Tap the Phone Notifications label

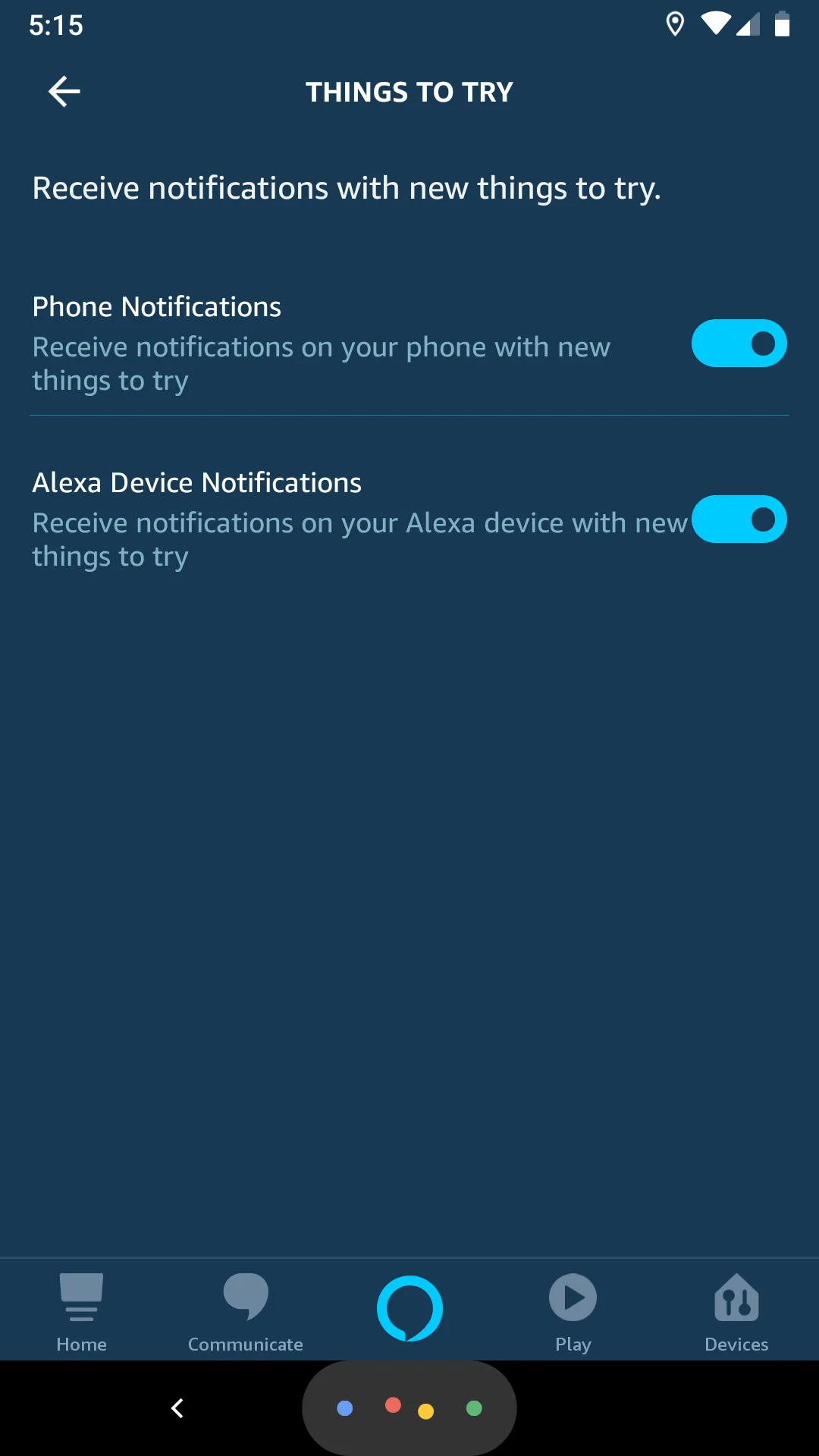pyautogui.click(x=156, y=306)
